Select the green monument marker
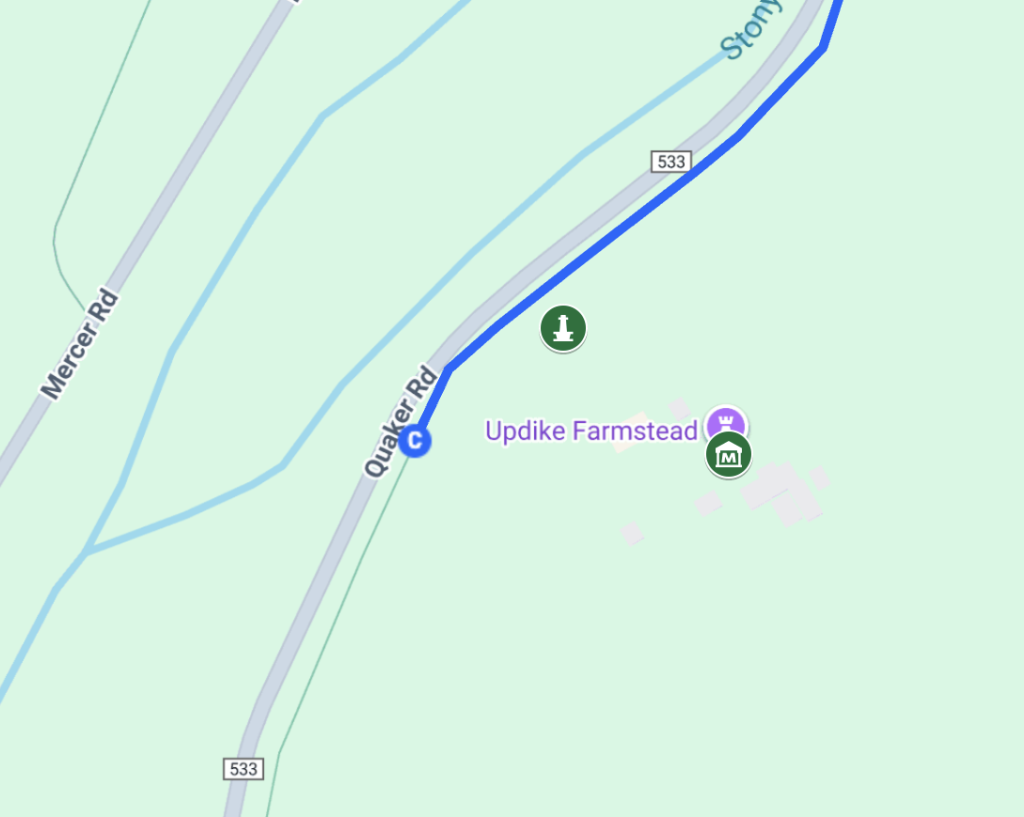The image size is (1024, 817). tap(563, 328)
